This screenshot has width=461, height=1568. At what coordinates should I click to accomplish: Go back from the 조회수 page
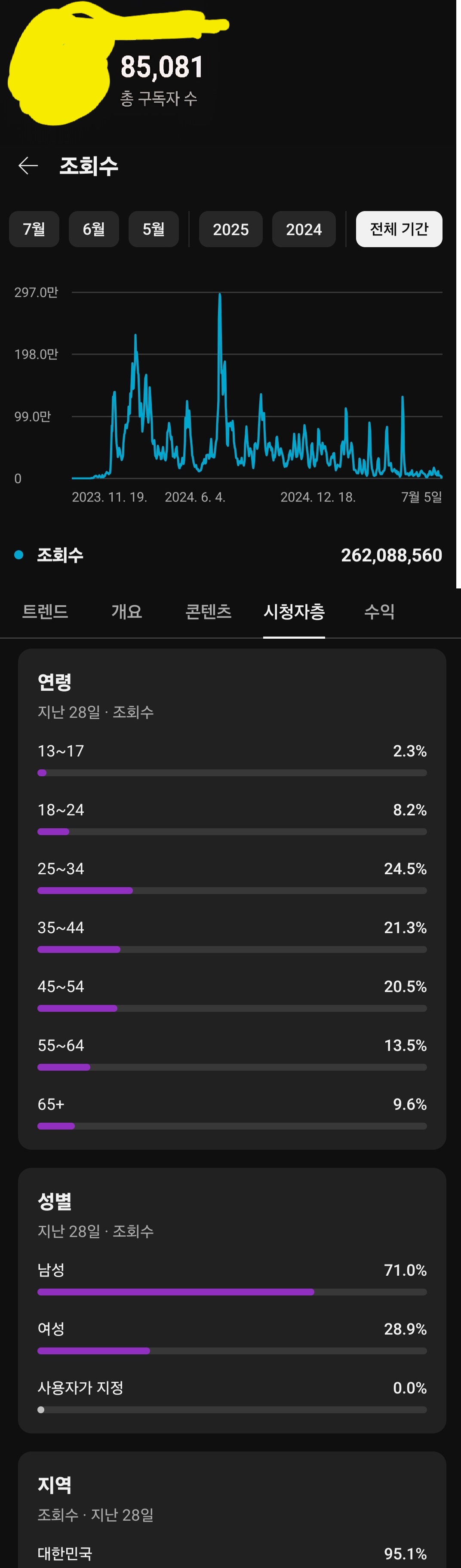click(28, 165)
